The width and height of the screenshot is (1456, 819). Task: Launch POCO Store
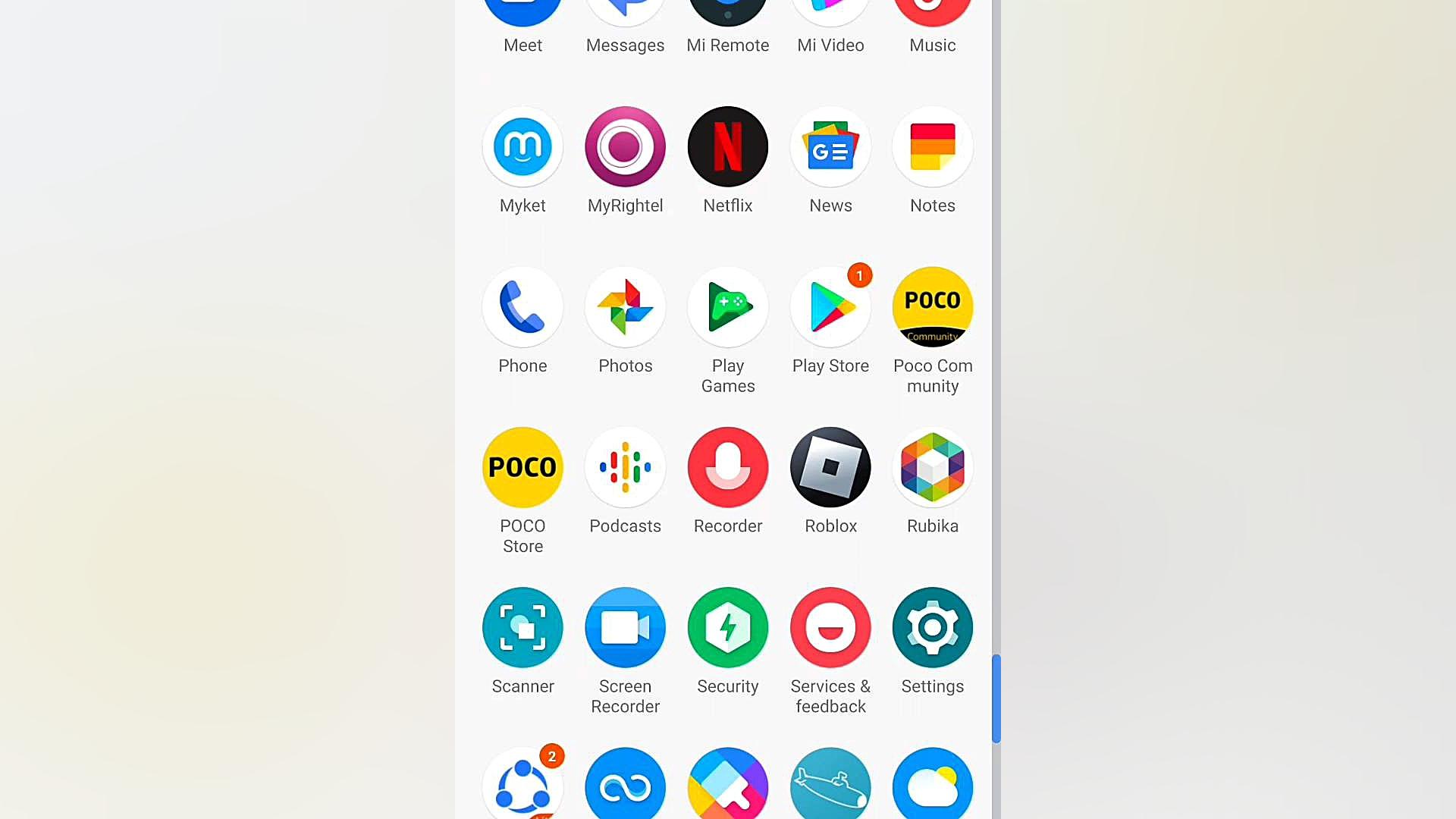[x=522, y=467]
